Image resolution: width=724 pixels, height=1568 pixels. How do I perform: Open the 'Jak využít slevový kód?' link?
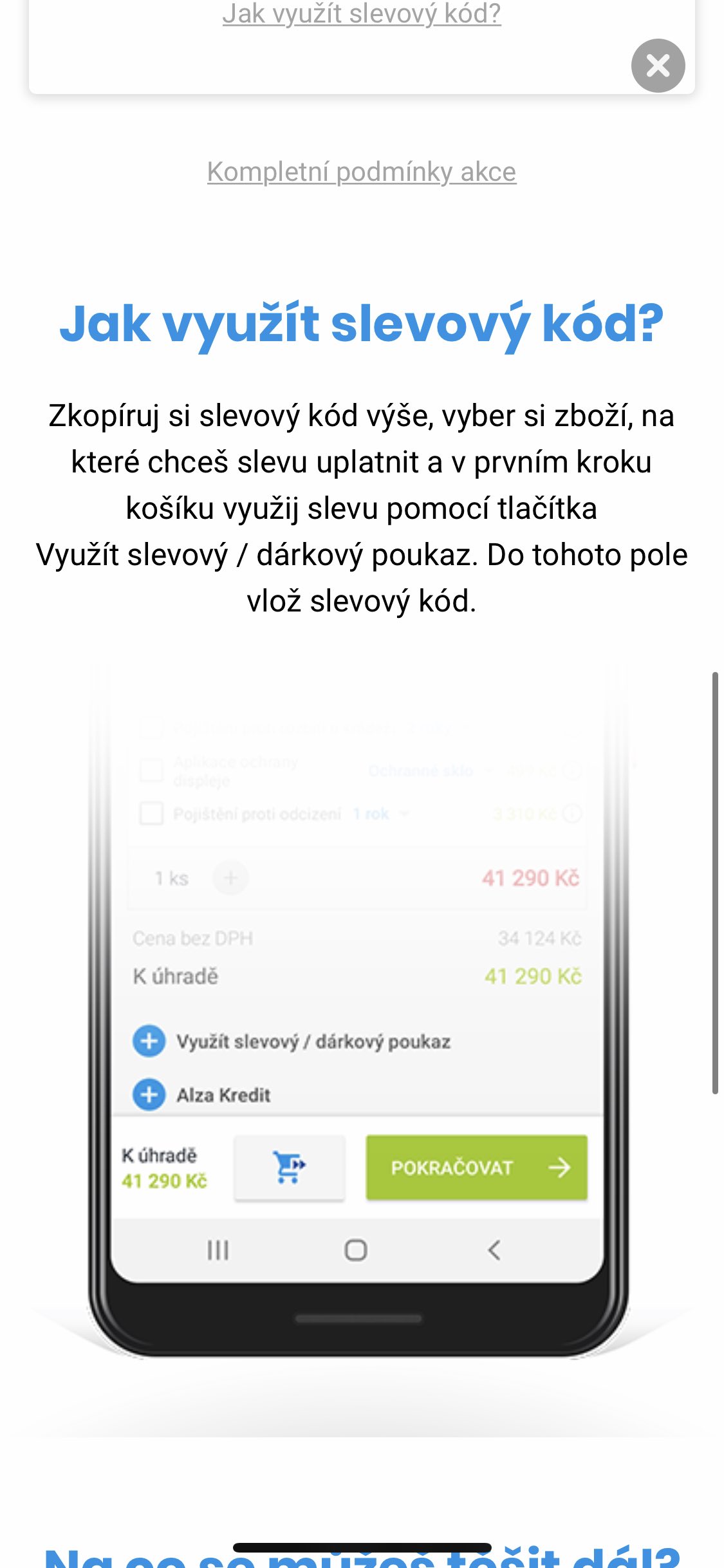pos(361,14)
